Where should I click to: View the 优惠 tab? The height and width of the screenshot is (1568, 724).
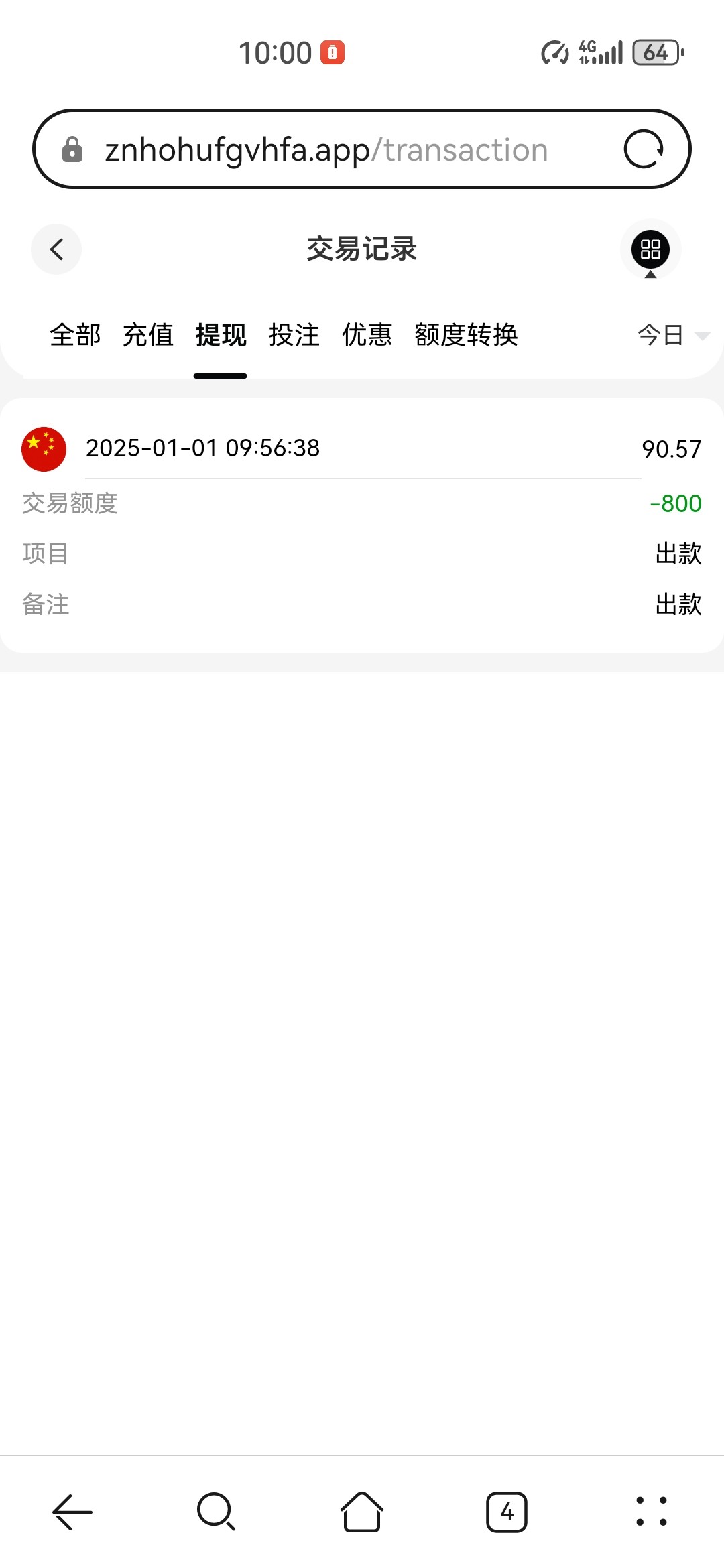pyautogui.click(x=367, y=335)
